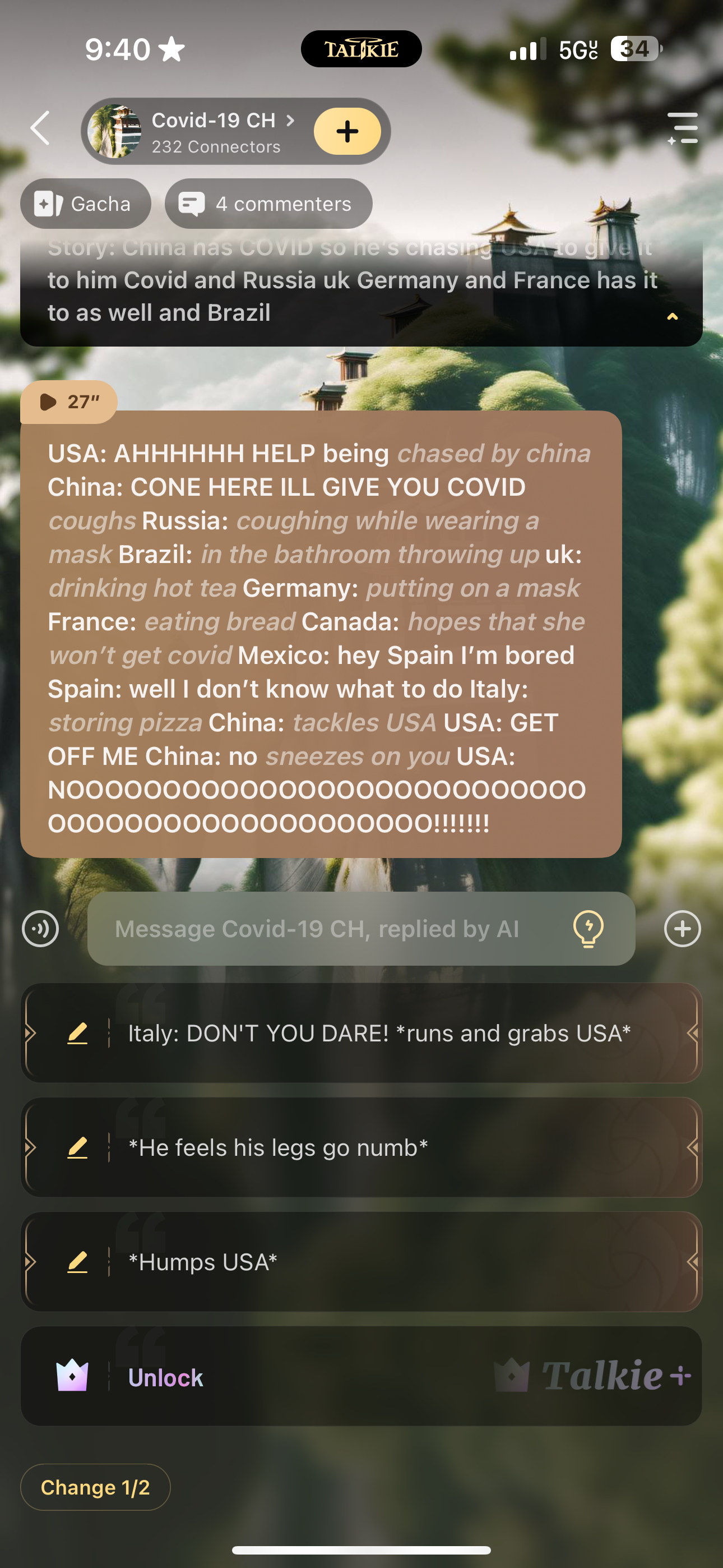
Task: Collapse the story description panel
Action: (x=672, y=316)
